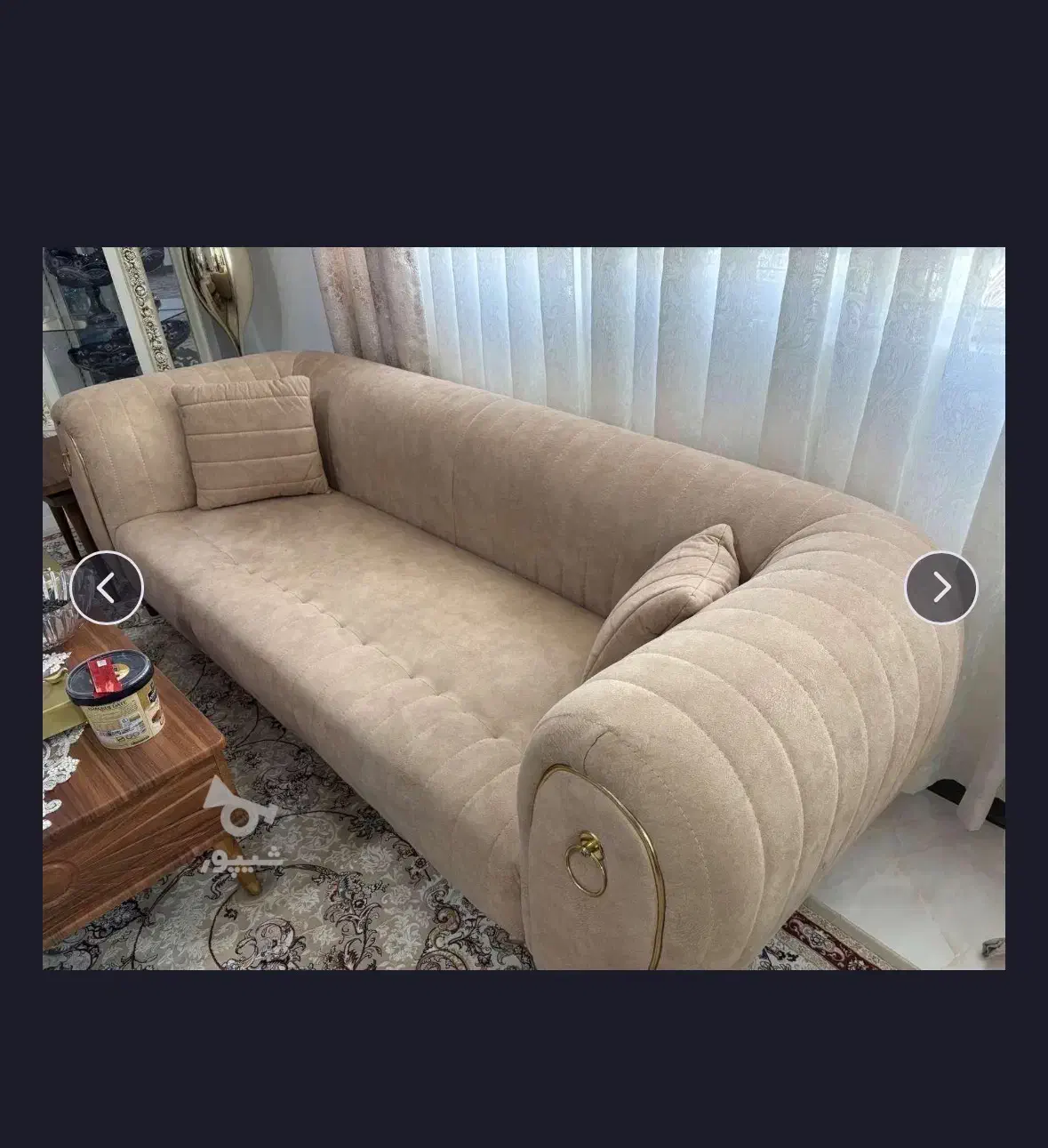Show the next sofa photo
The width and height of the screenshot is (1048, 1148).
tap(940, 588)
